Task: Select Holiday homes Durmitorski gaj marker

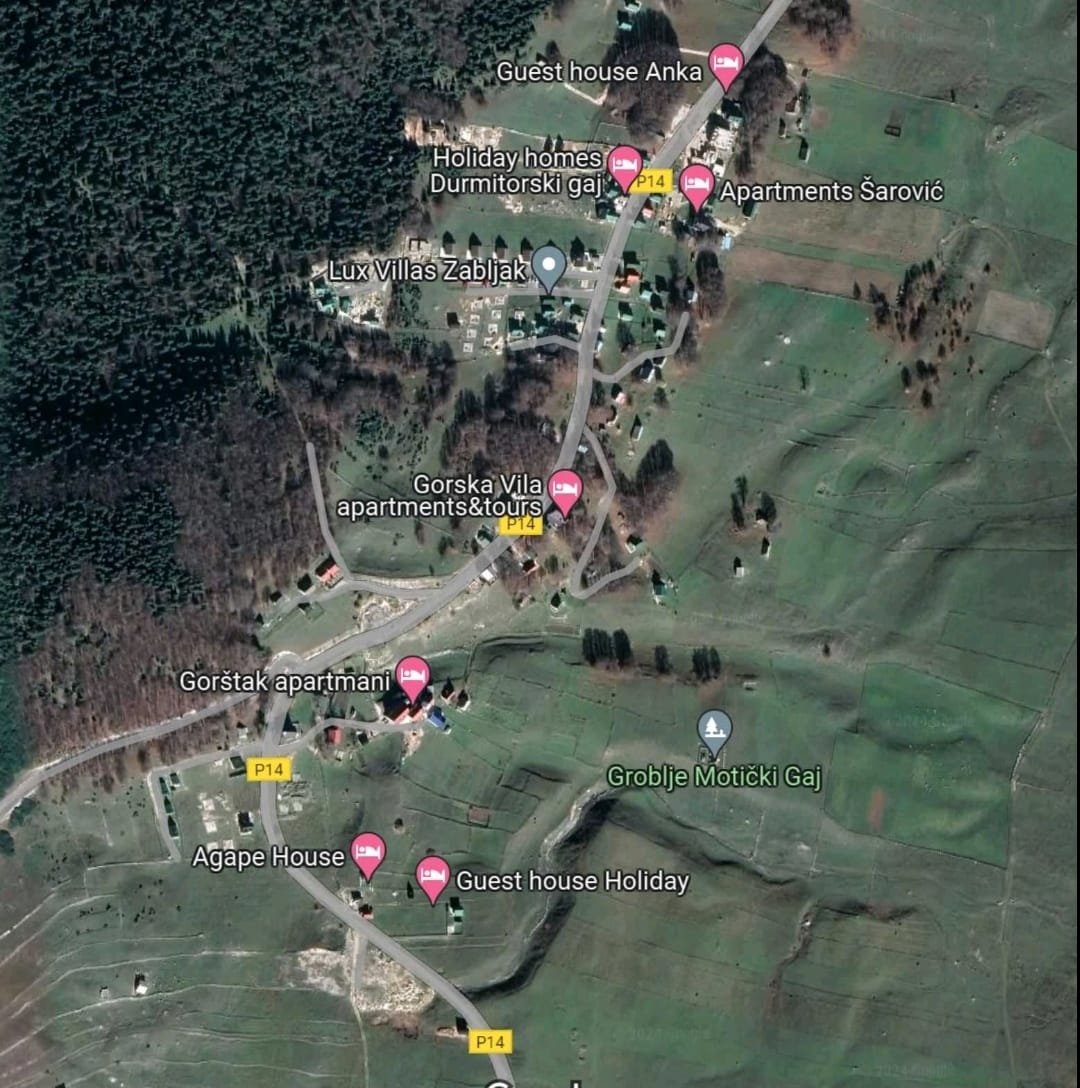Action: pyautogui.click(x=626, y=165)
